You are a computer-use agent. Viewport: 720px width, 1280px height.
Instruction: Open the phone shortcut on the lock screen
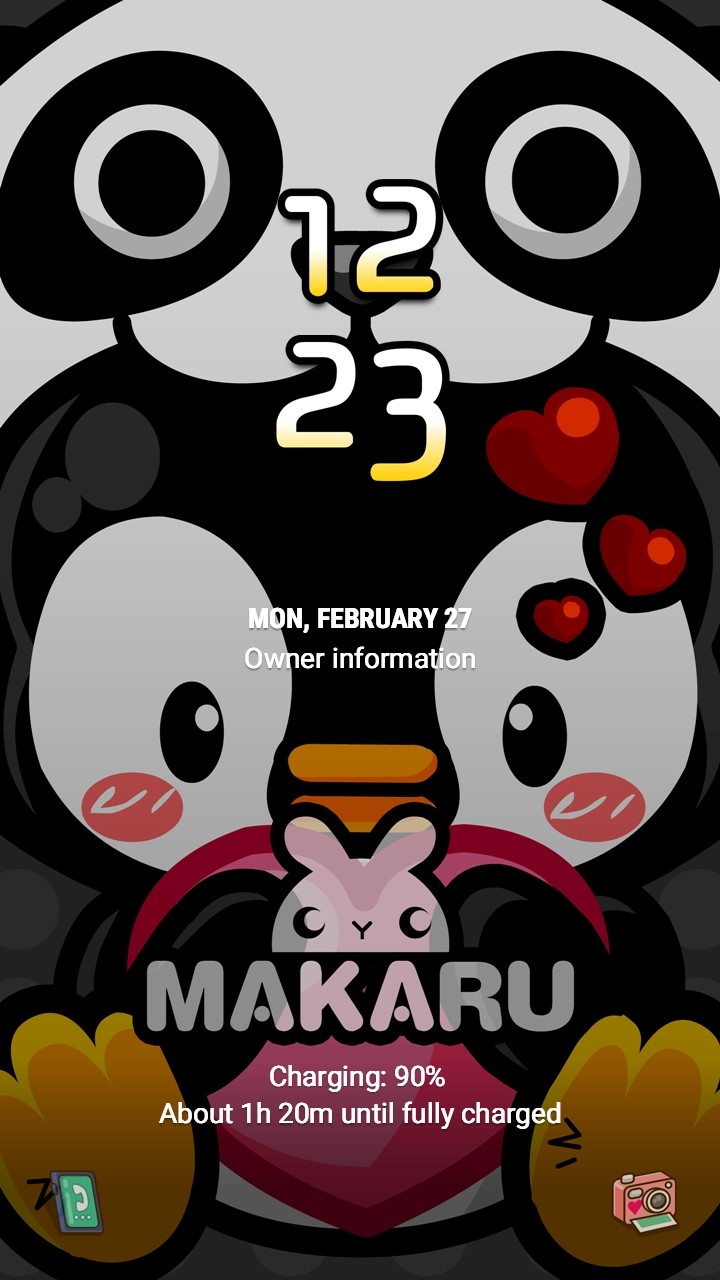click(76, 1201)
